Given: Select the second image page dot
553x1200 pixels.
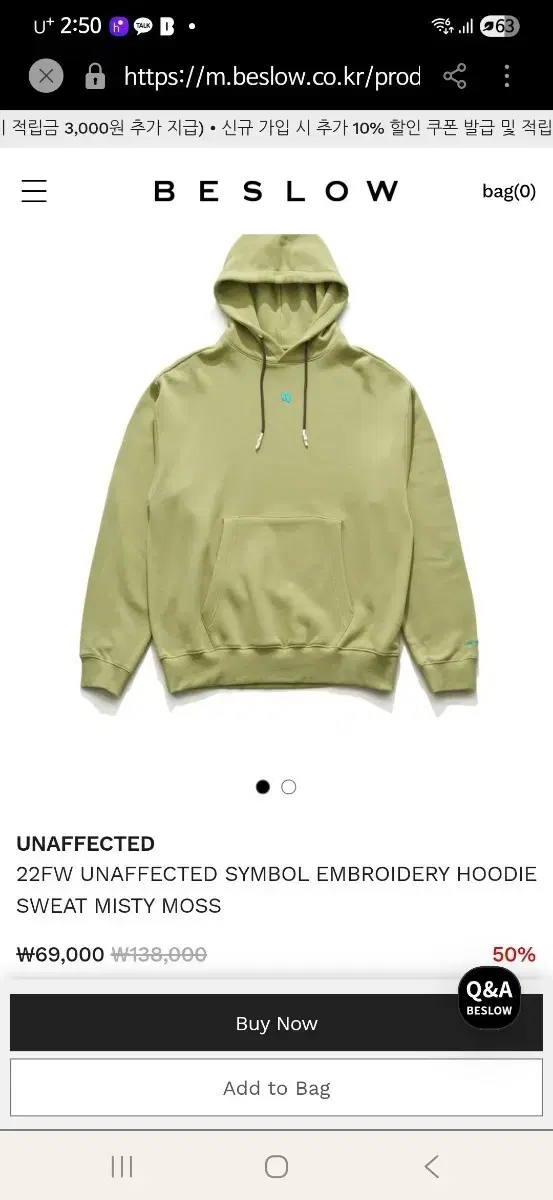Looking at the screenshot, I should tap(289, 787).
